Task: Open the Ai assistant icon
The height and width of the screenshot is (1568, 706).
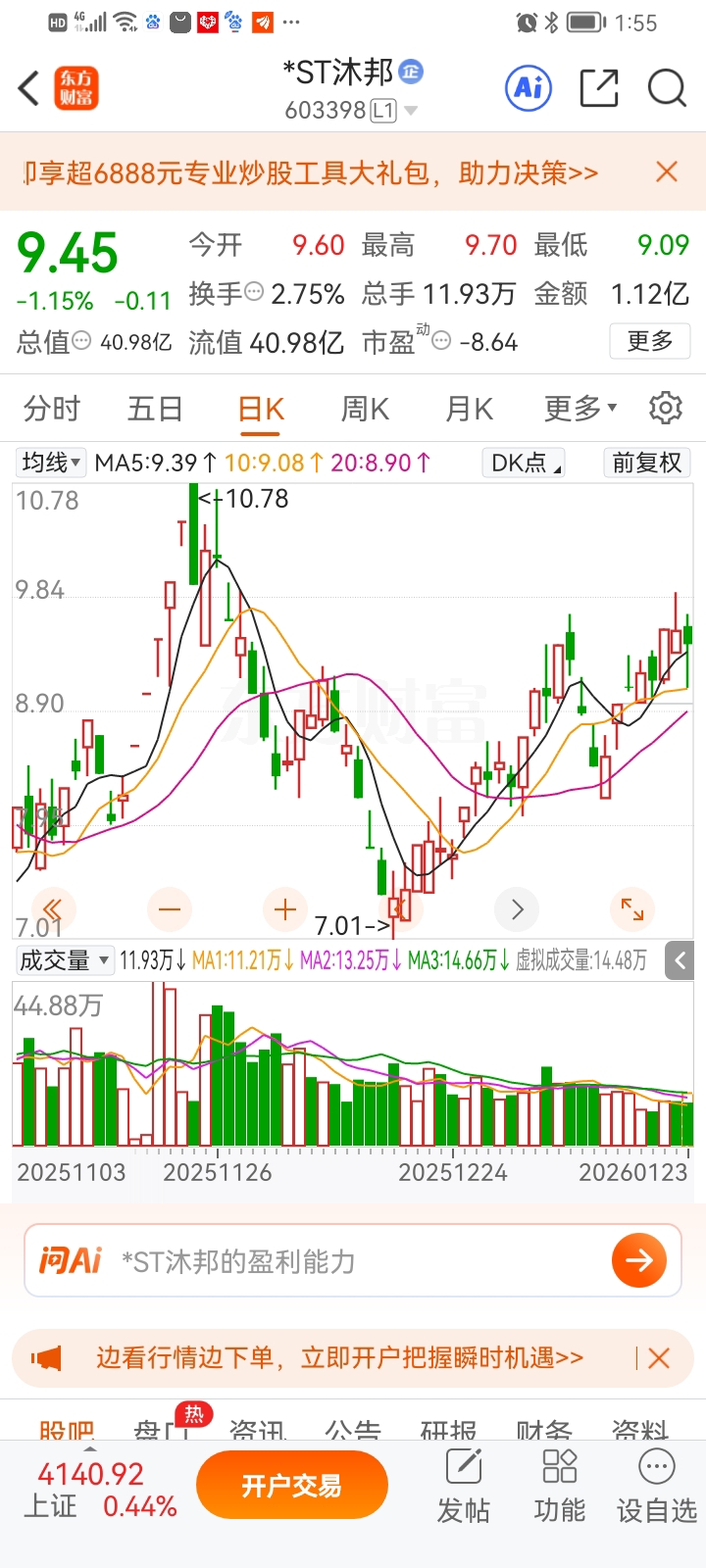Action: (x=529, y=89)
